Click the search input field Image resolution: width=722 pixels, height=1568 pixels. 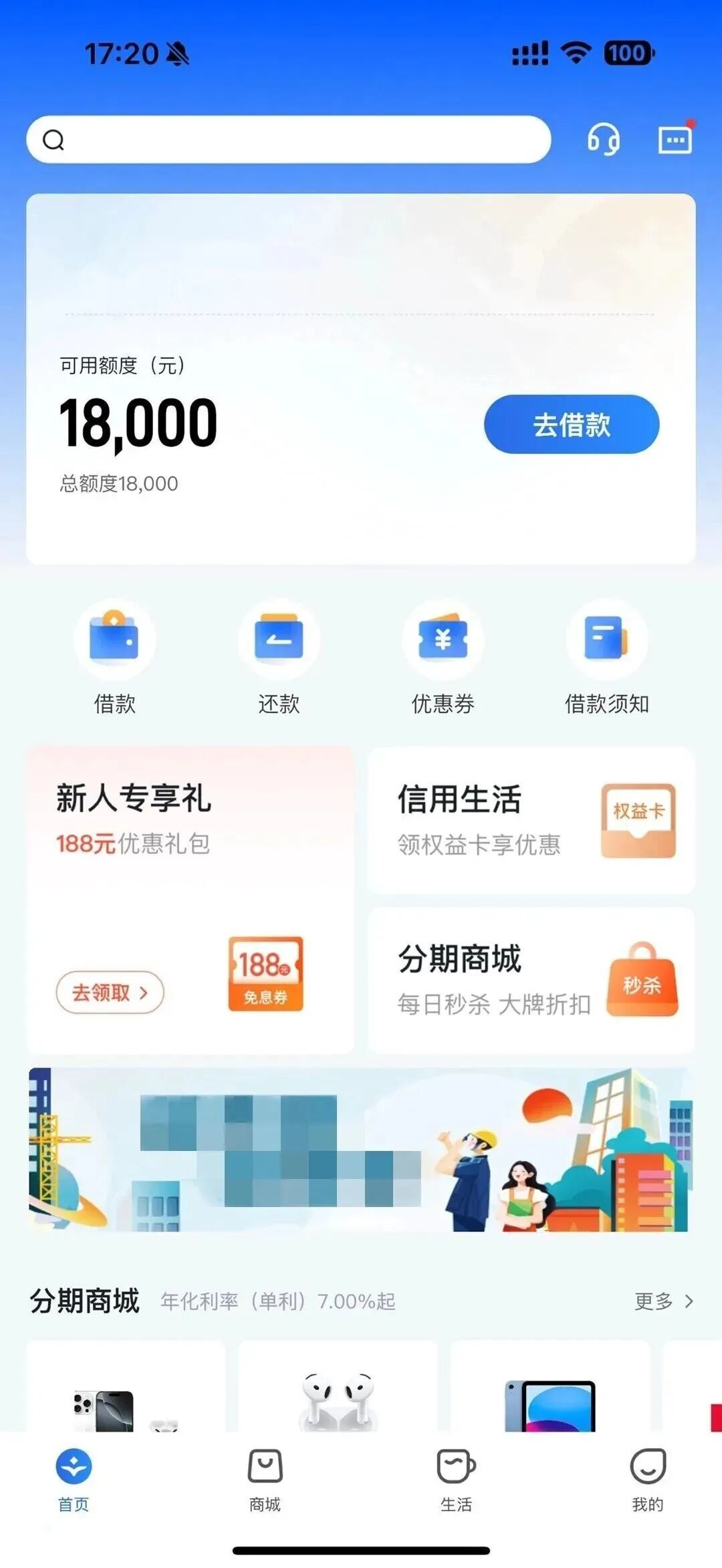click(287, 140)
